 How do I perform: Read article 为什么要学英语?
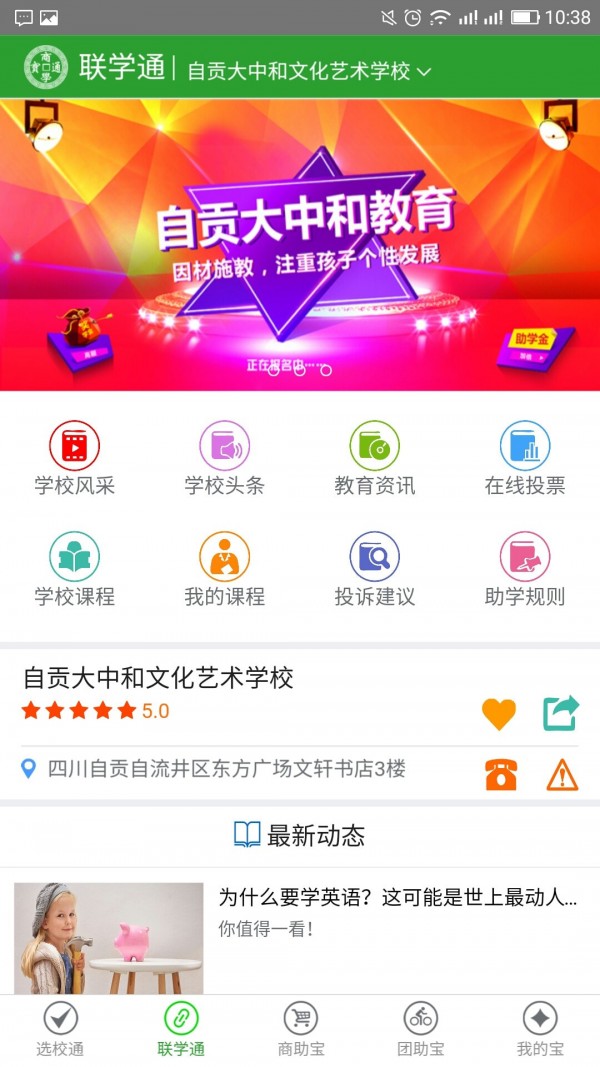click(397, 898)
